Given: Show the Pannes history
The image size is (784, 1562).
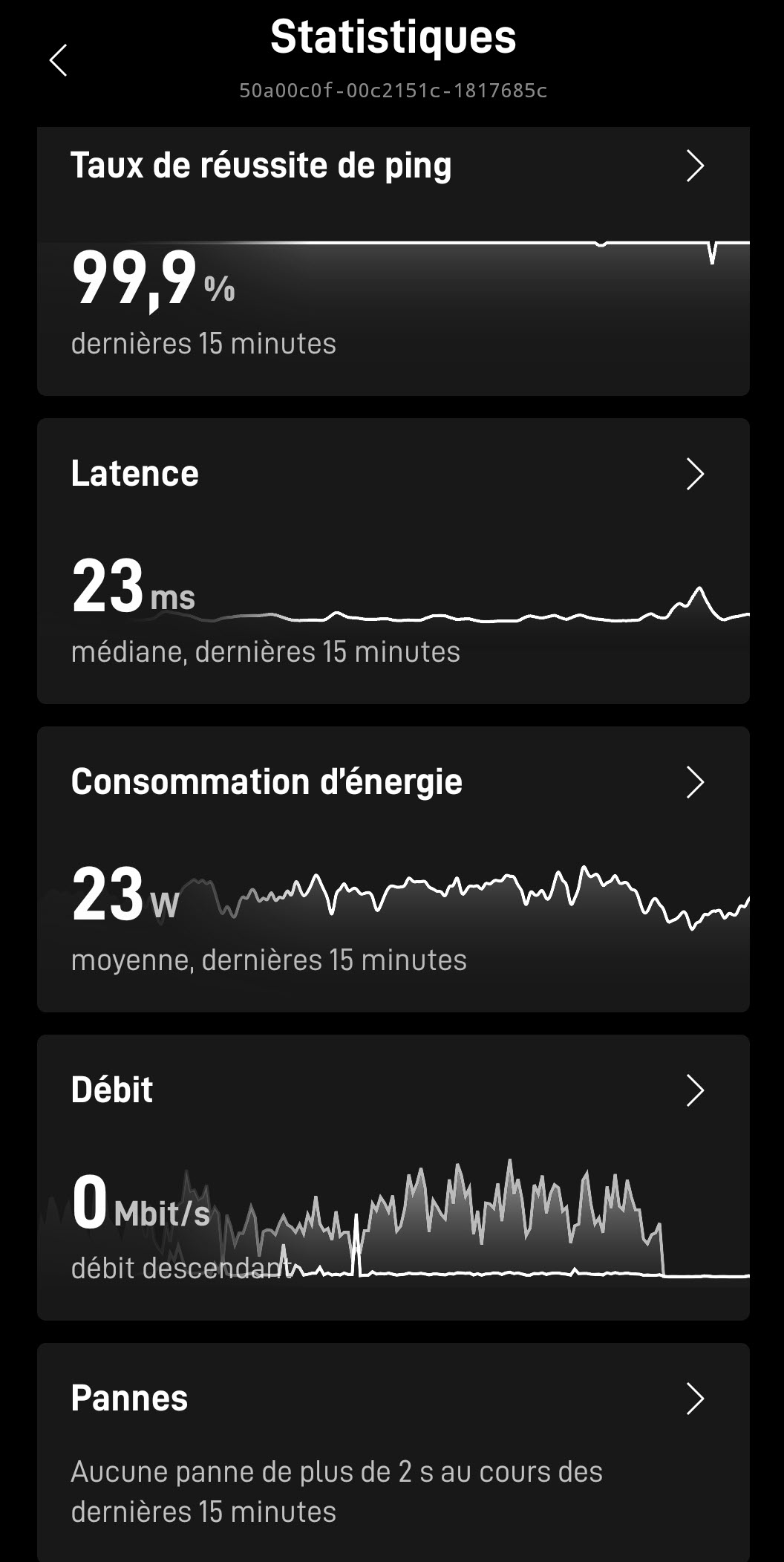Looking at the screenshot, I should click(x=694, y=1399).
